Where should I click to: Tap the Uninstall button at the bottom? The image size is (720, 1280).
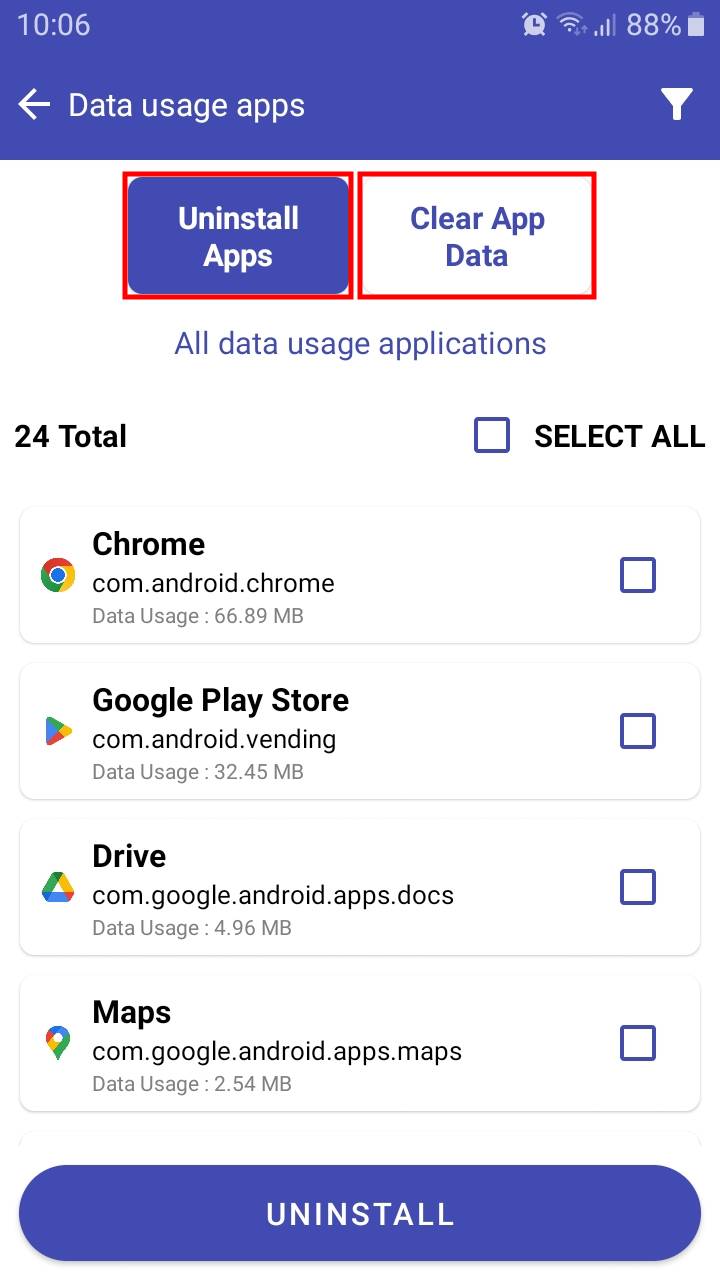pyautogui.click(x=360, y=1214)
